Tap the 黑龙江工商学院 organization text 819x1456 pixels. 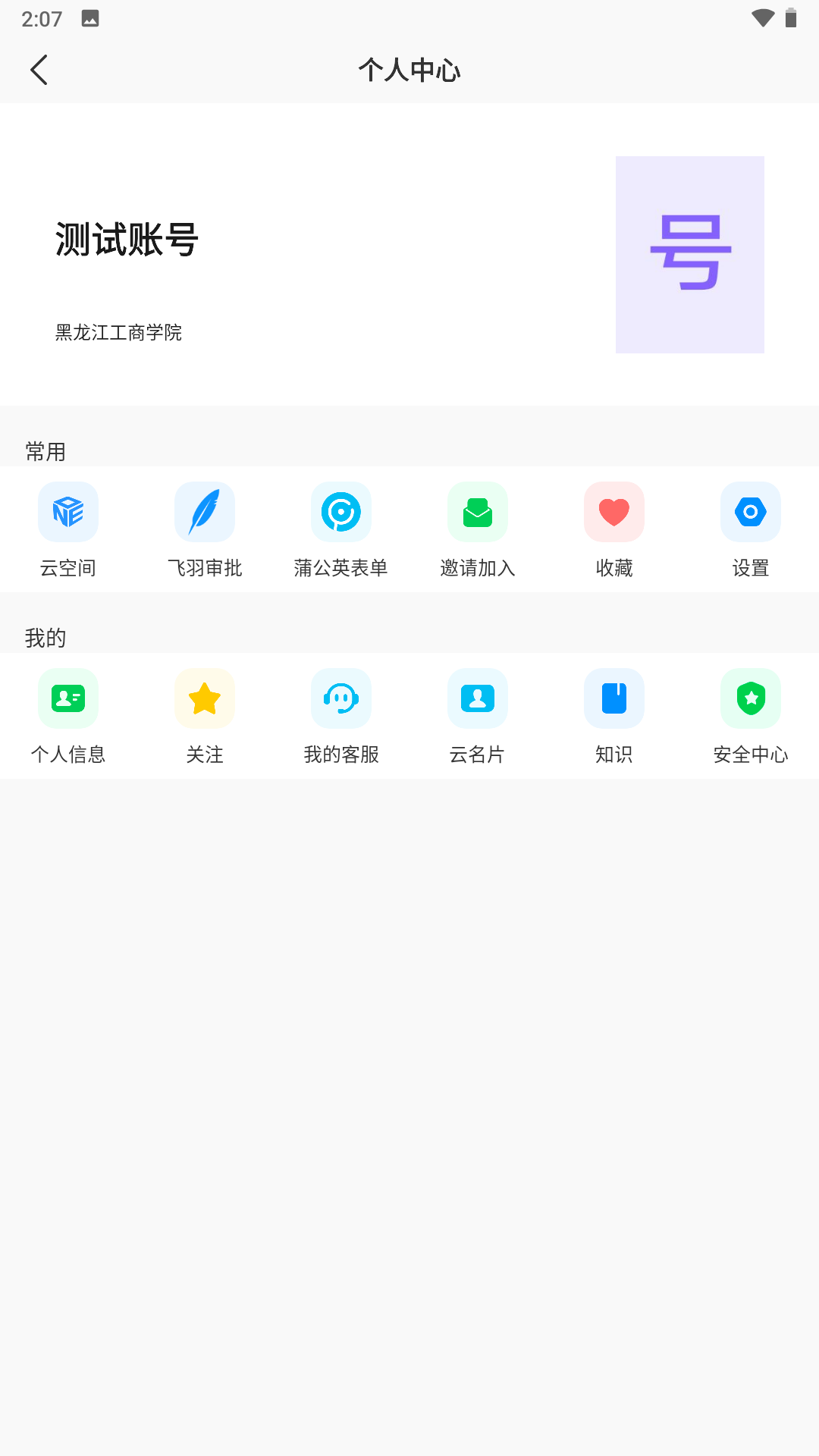(x=118, y=333)
